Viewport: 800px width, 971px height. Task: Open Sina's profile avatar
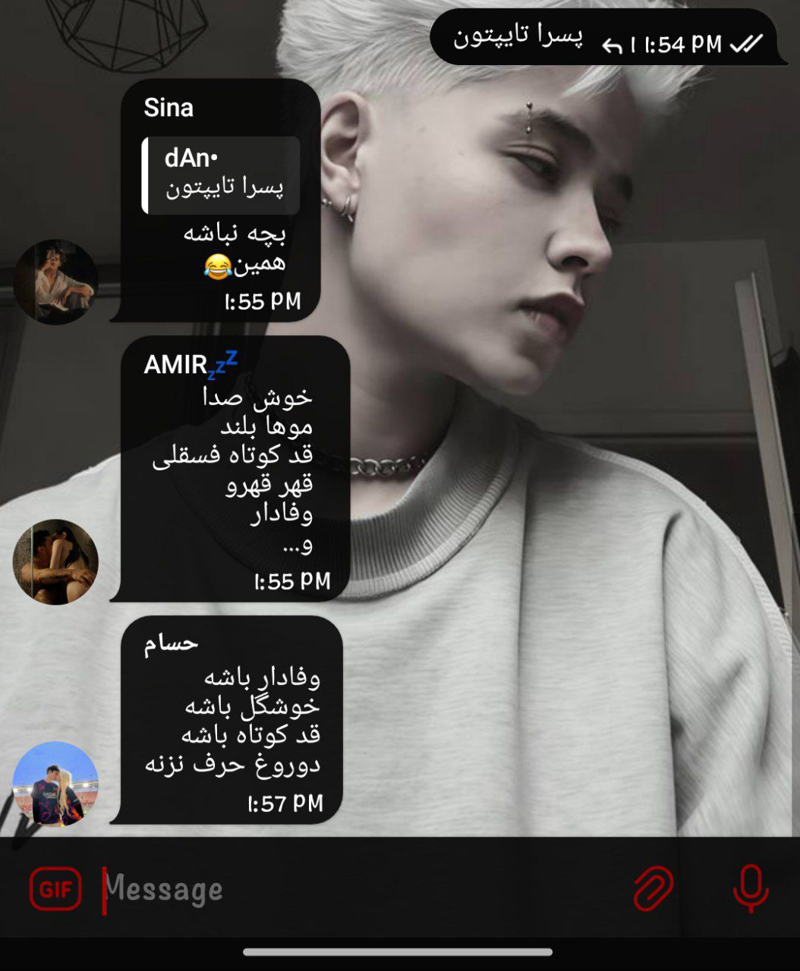point(55,281)
